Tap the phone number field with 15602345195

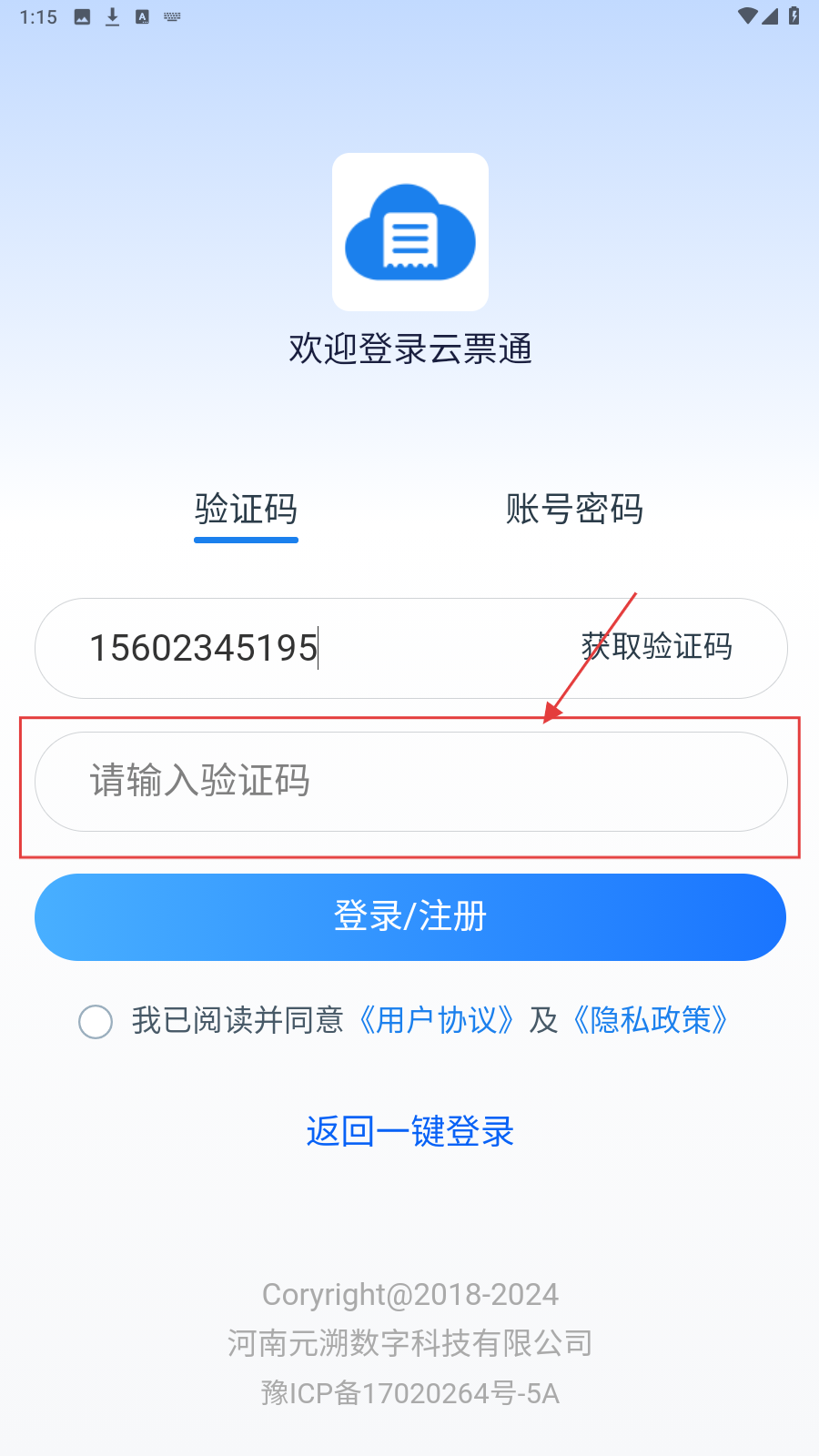tap(300, 648)
